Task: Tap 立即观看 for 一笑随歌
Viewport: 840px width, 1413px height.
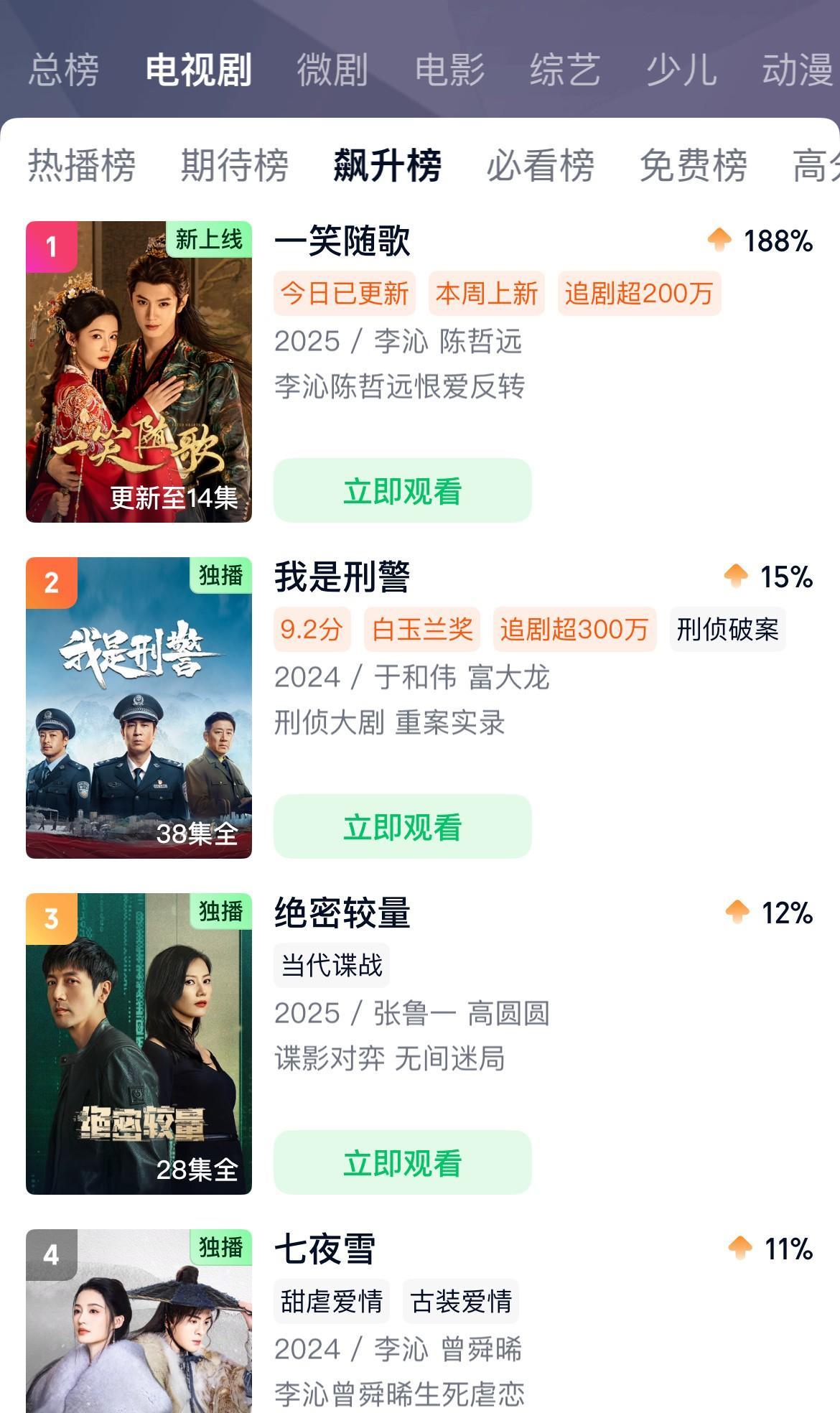Action: 402,491
